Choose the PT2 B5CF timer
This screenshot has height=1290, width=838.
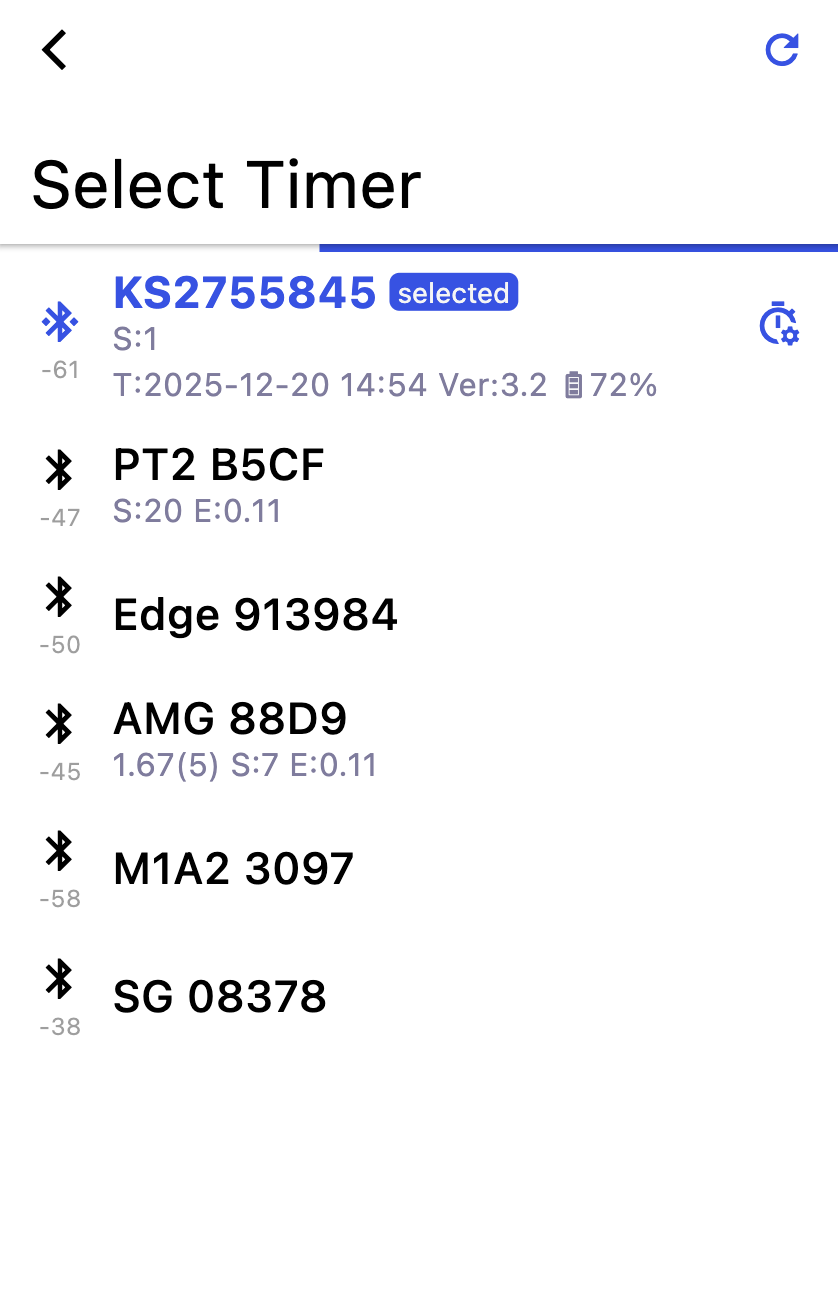tap(219, 466)
